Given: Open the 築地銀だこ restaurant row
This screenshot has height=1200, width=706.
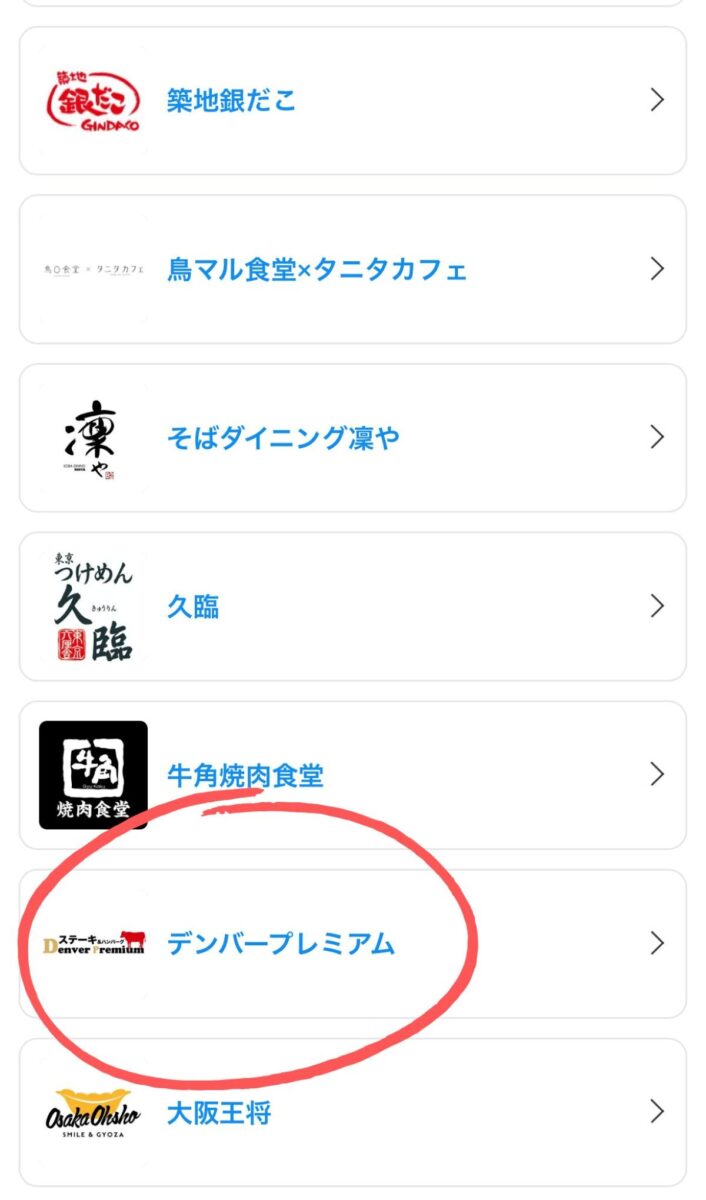Looking at the screenshot, I should point(352,100).
